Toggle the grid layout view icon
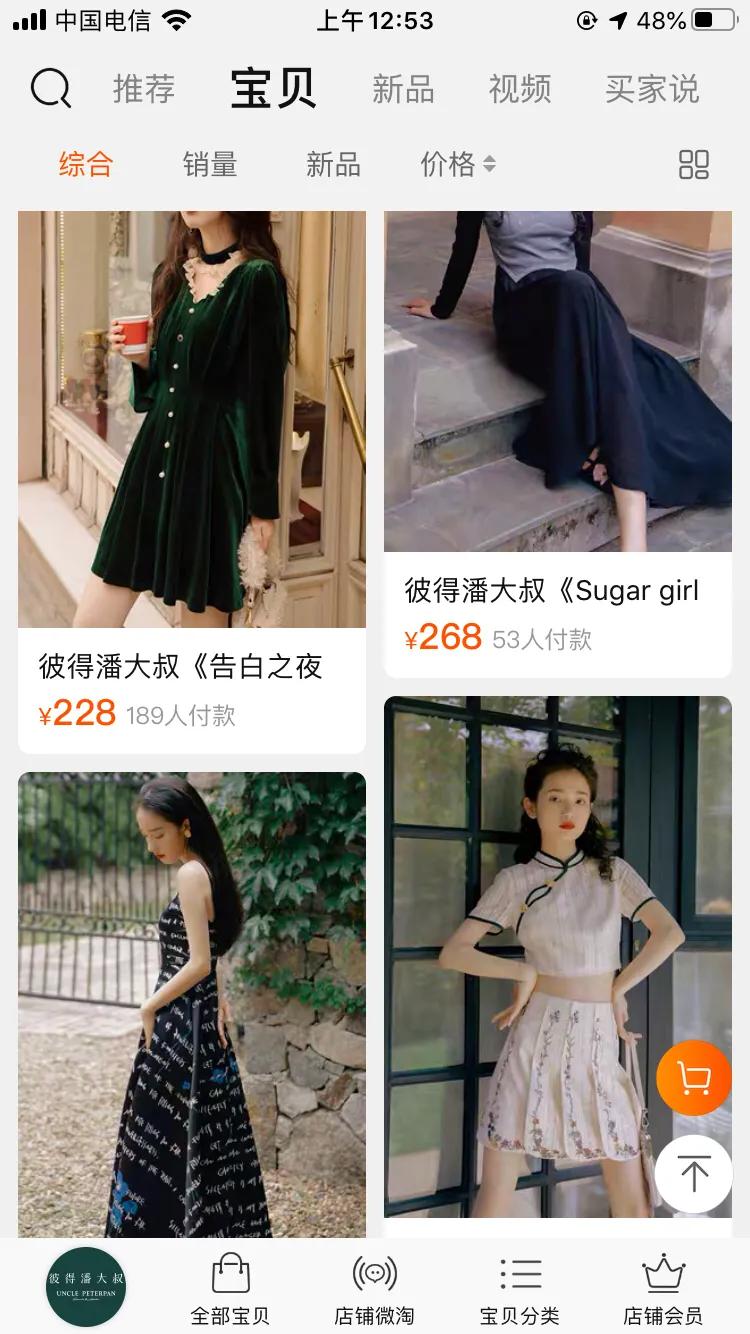 click(694, 164)
